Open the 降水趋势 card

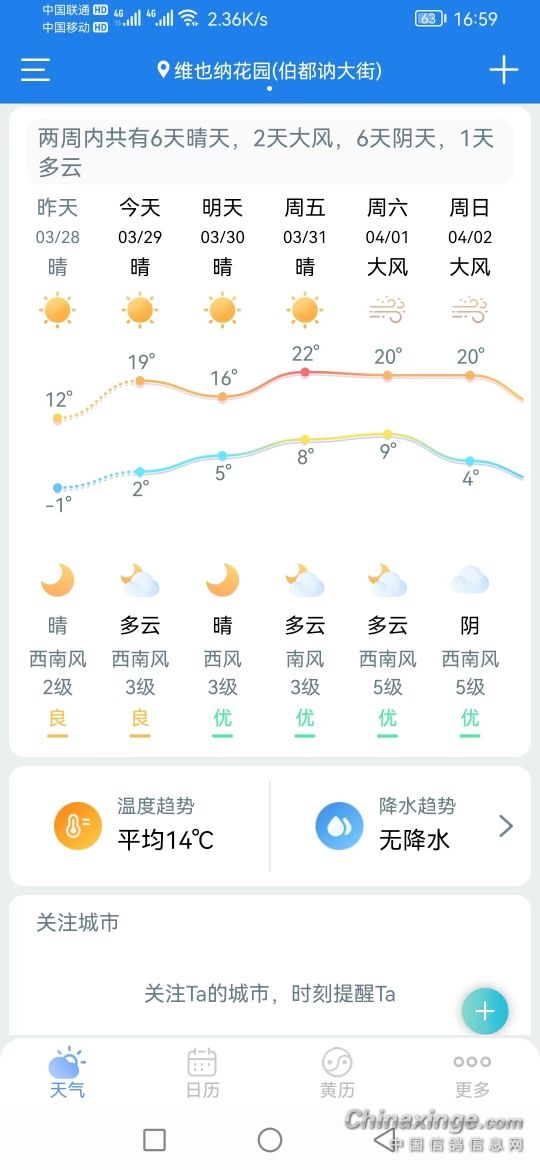coord(401,826)
